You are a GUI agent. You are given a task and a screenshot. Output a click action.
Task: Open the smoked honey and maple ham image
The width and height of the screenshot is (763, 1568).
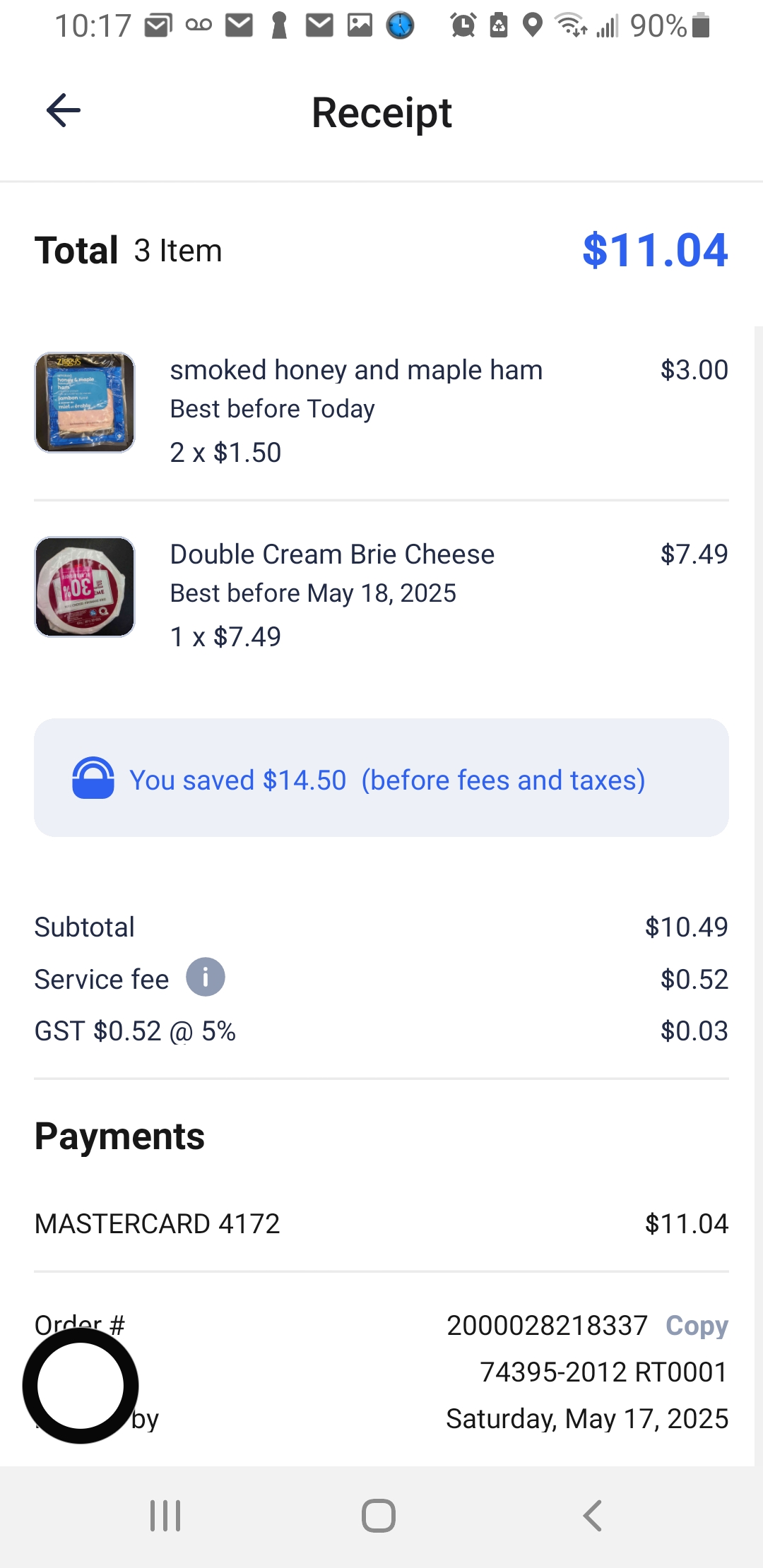[85, 403]
